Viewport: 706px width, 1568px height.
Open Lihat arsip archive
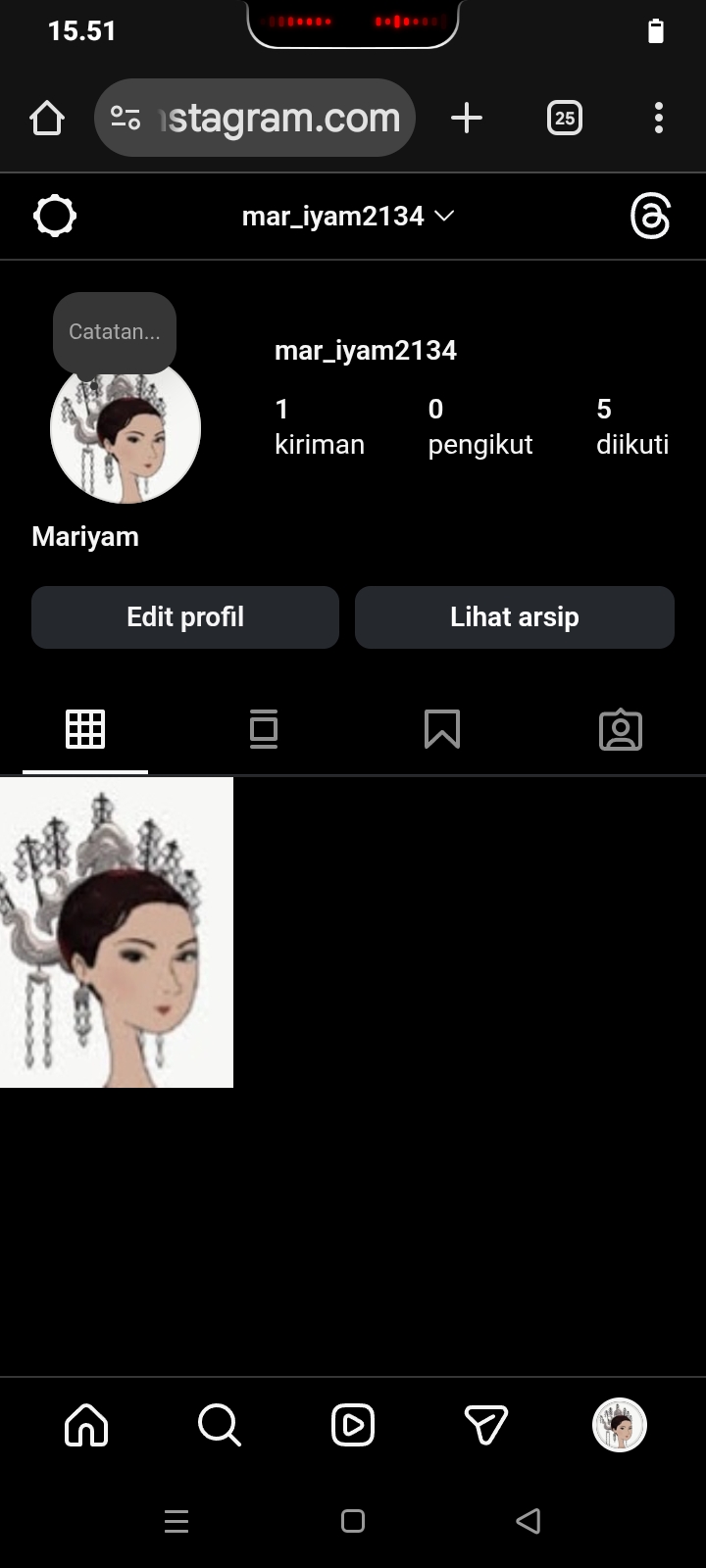(515, 617)
